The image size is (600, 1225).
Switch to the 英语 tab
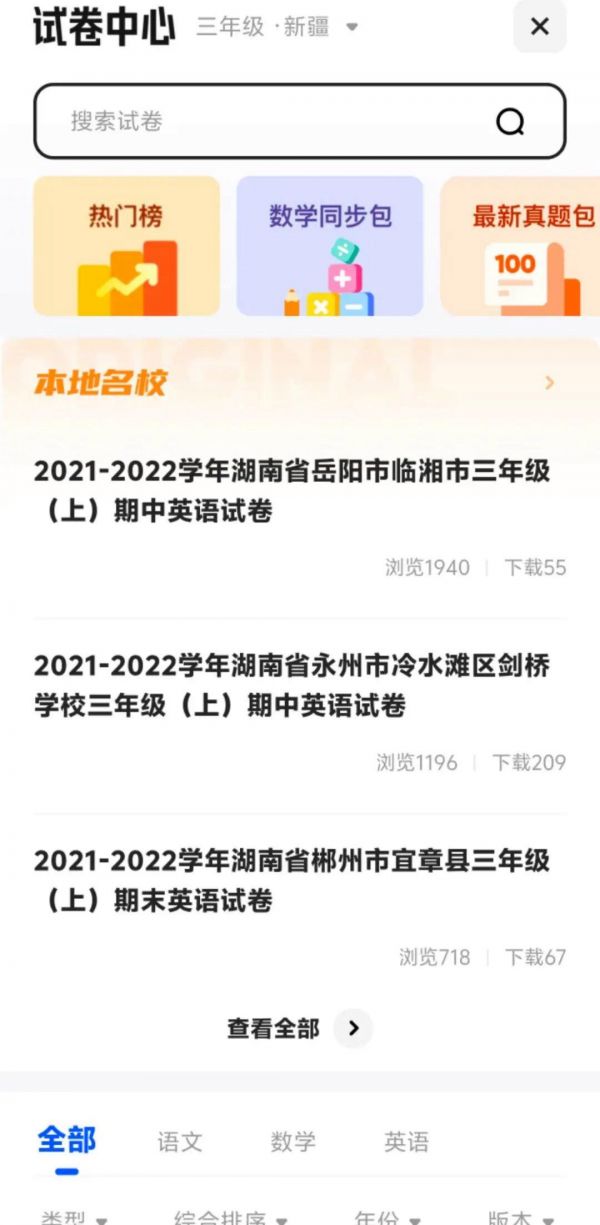point(406,1142)
